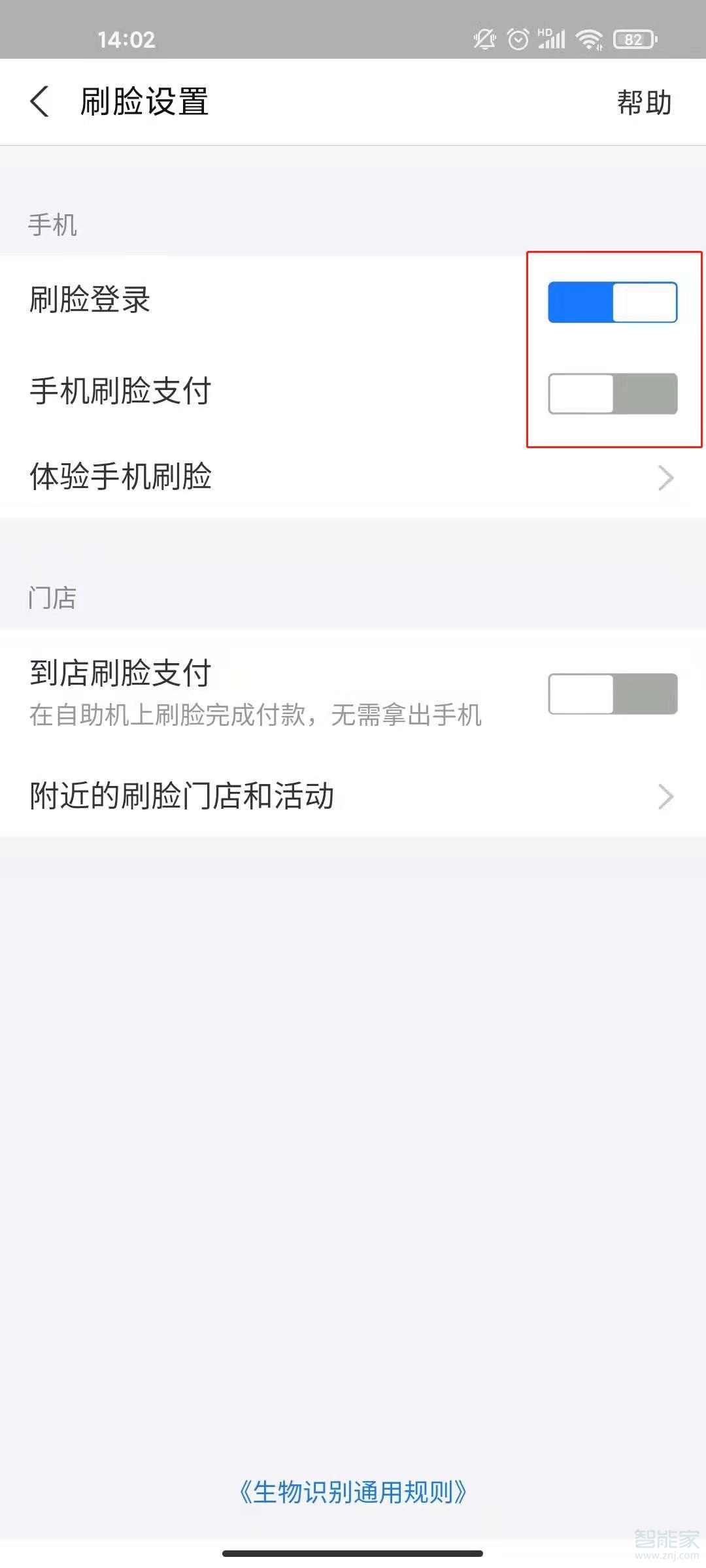The width and height of the screenshot is (706, 1568).
Task: Turn off the 刷脸登录 switch
Action: point(613,302)
